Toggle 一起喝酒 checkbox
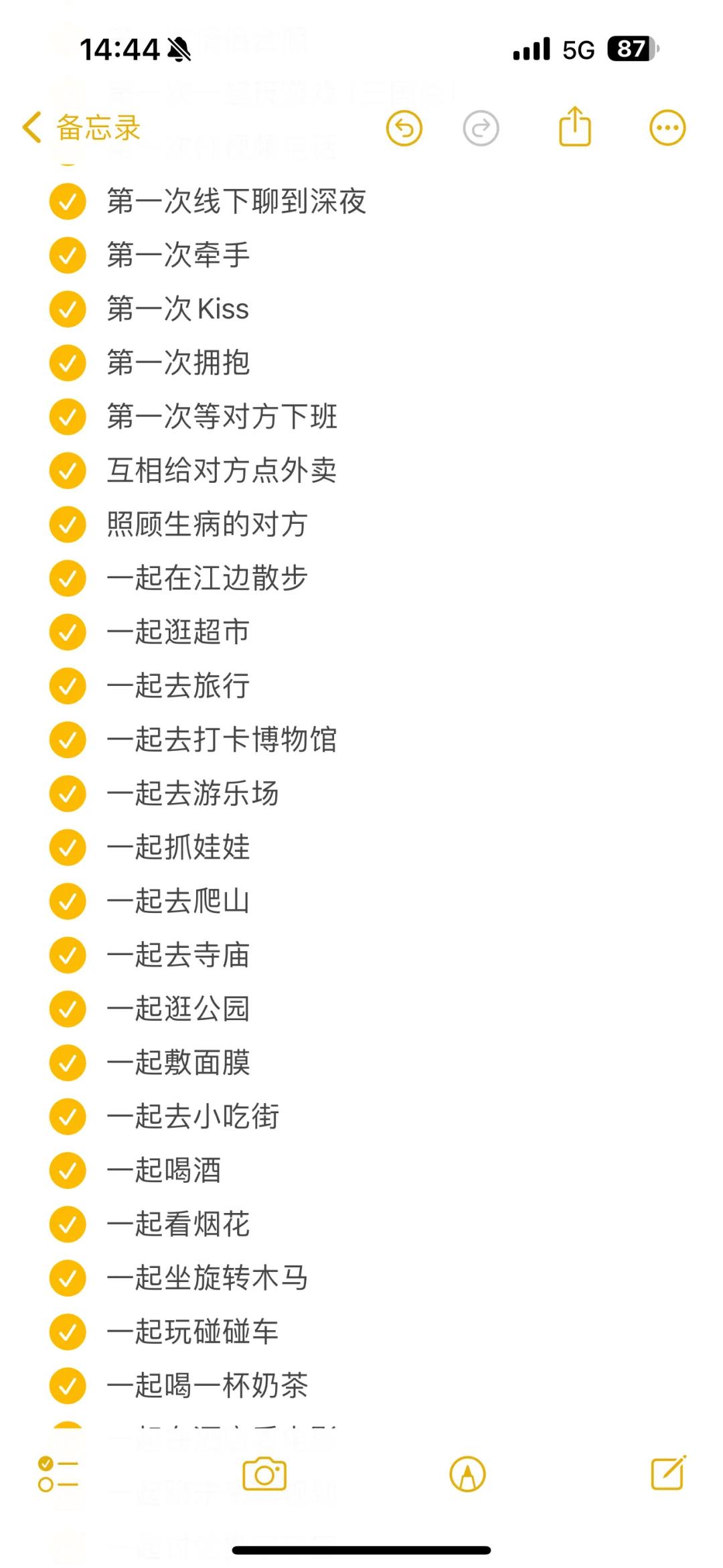 coord(68,1170)
